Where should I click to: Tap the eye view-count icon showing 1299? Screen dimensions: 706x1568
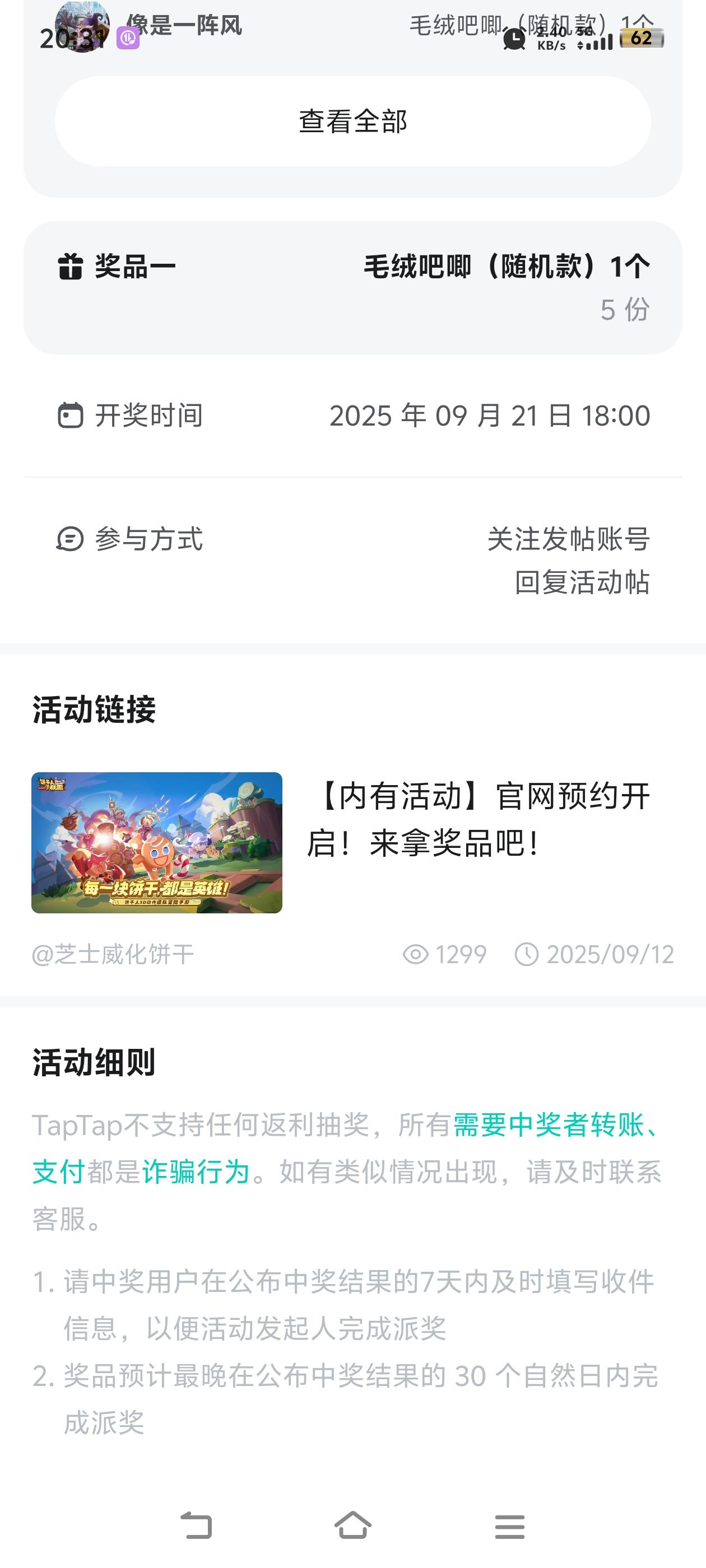coord(416,955)
